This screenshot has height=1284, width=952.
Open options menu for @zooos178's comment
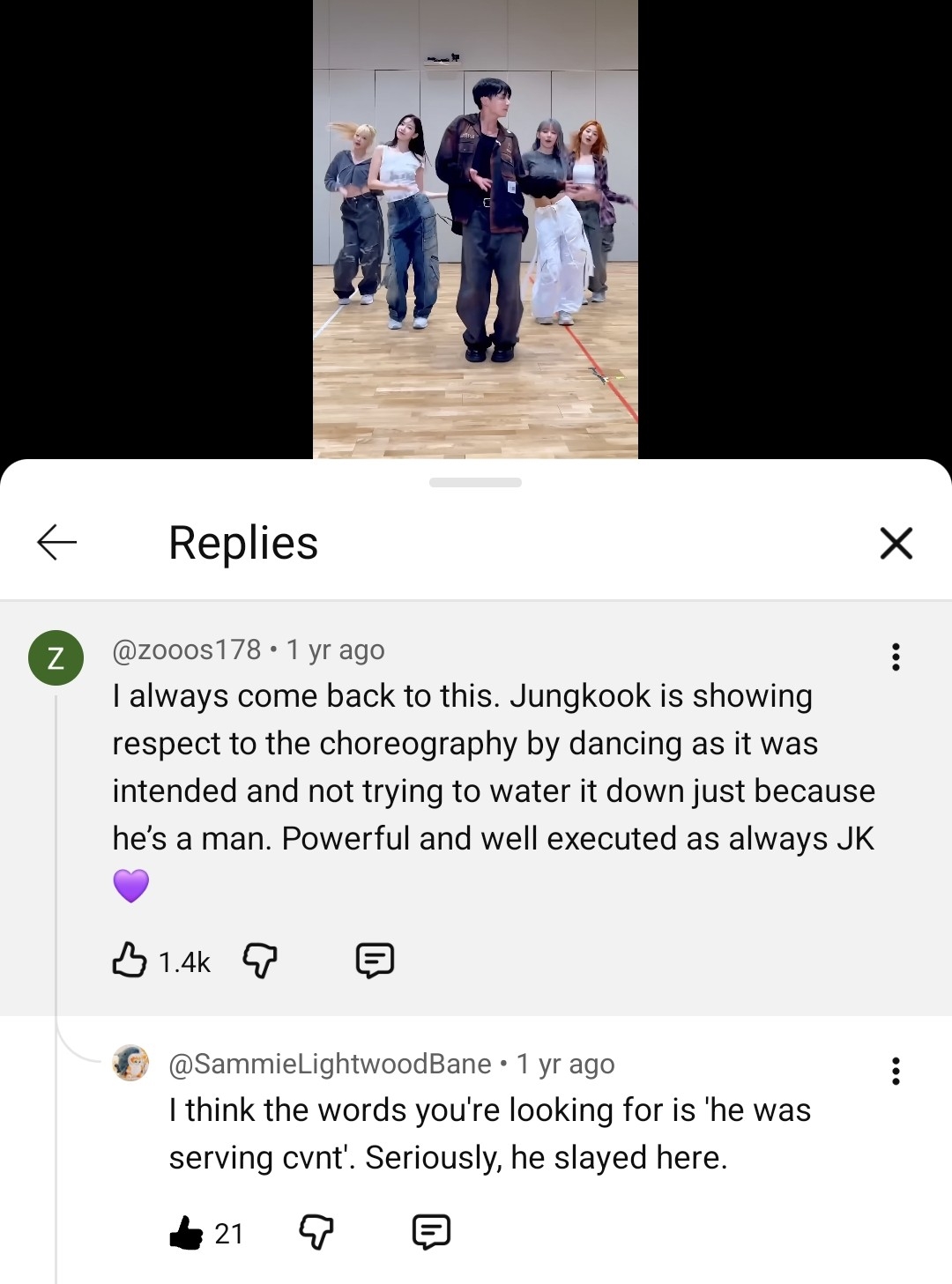point(896,657)
